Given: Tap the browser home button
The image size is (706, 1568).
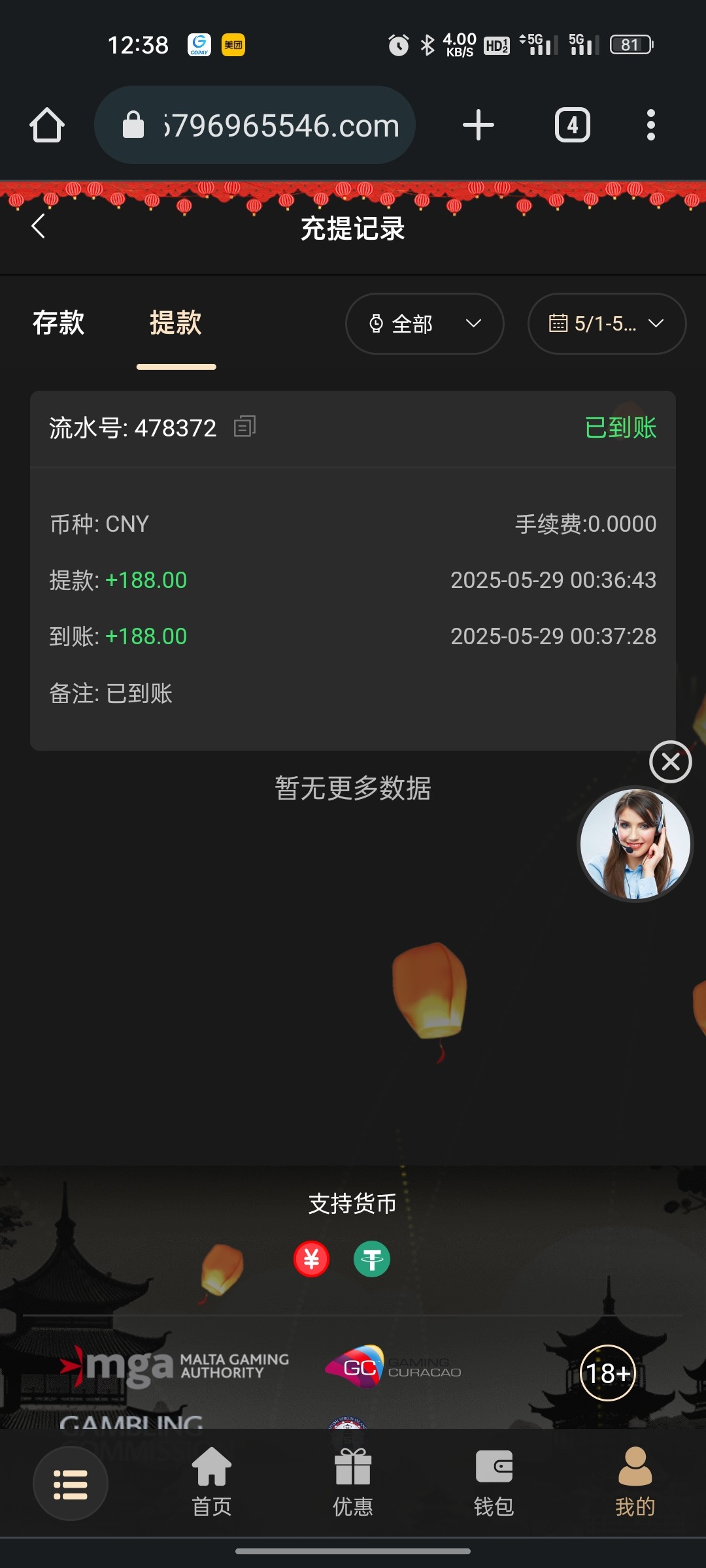Looking at the screenshot, I should [47, 125].
